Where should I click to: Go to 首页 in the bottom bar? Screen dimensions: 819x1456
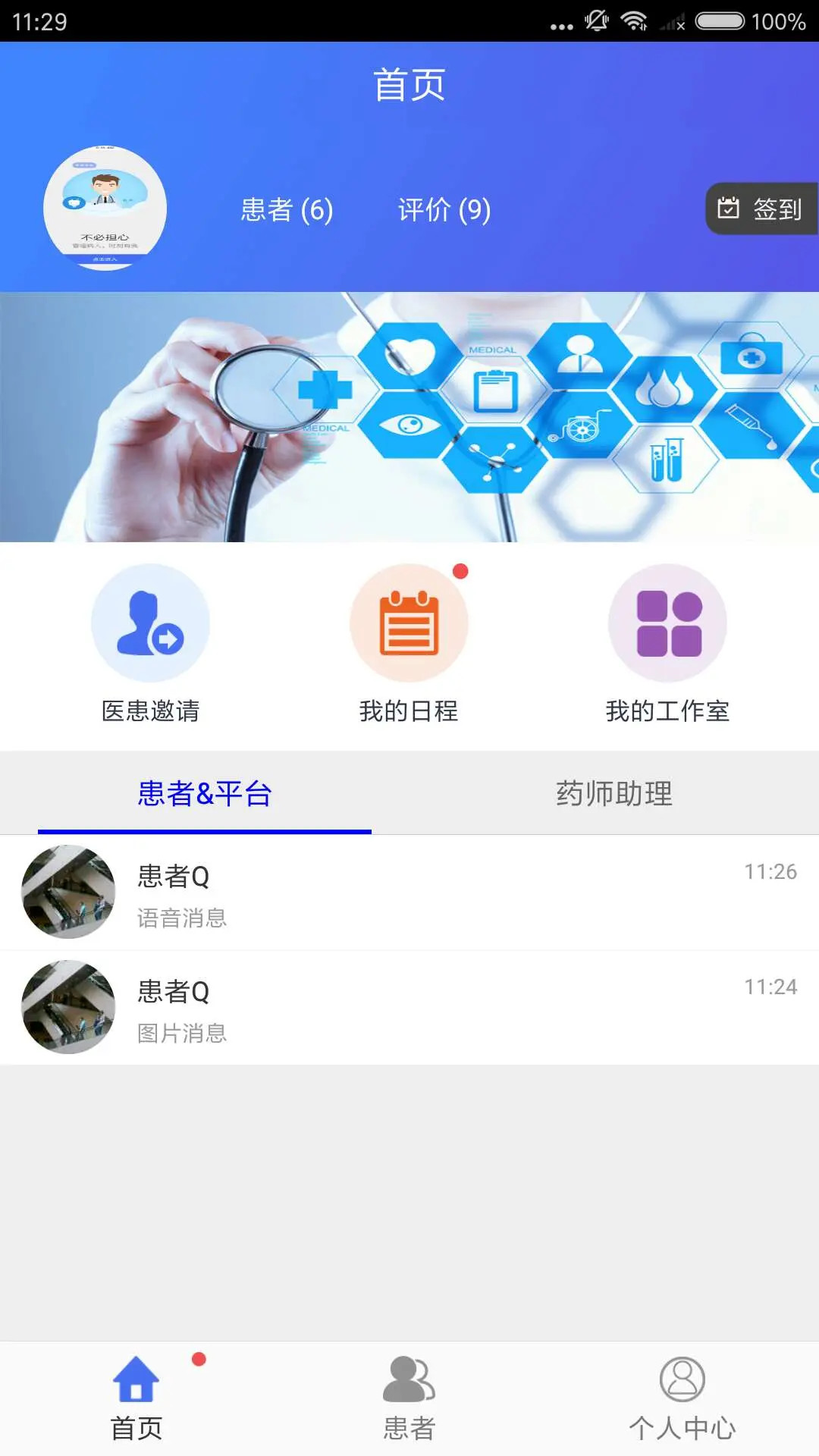pyautogui.click(x=136, y=1399)
